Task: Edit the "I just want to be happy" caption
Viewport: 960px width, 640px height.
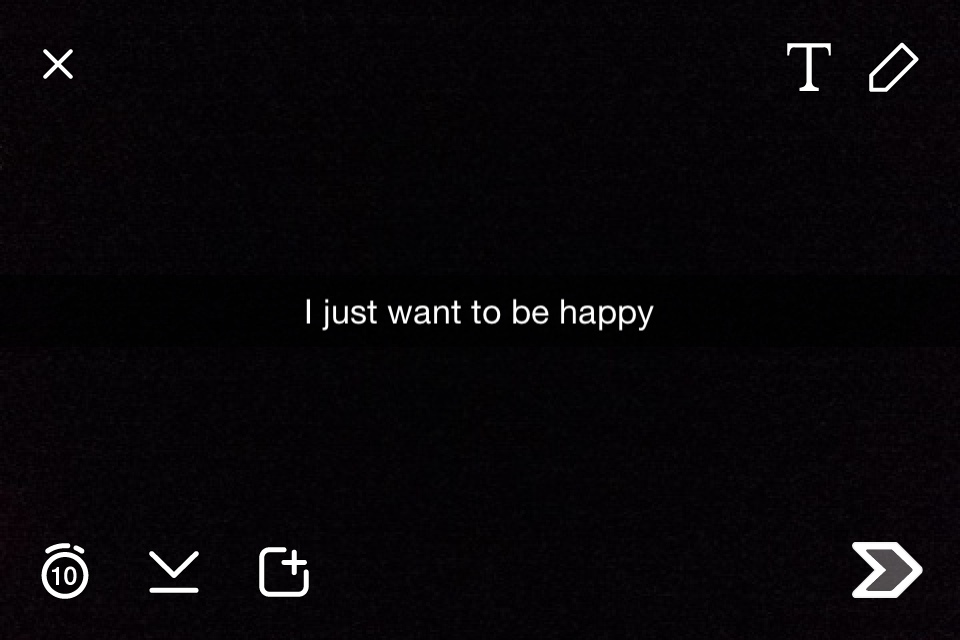Action: [x=479, y=313]
